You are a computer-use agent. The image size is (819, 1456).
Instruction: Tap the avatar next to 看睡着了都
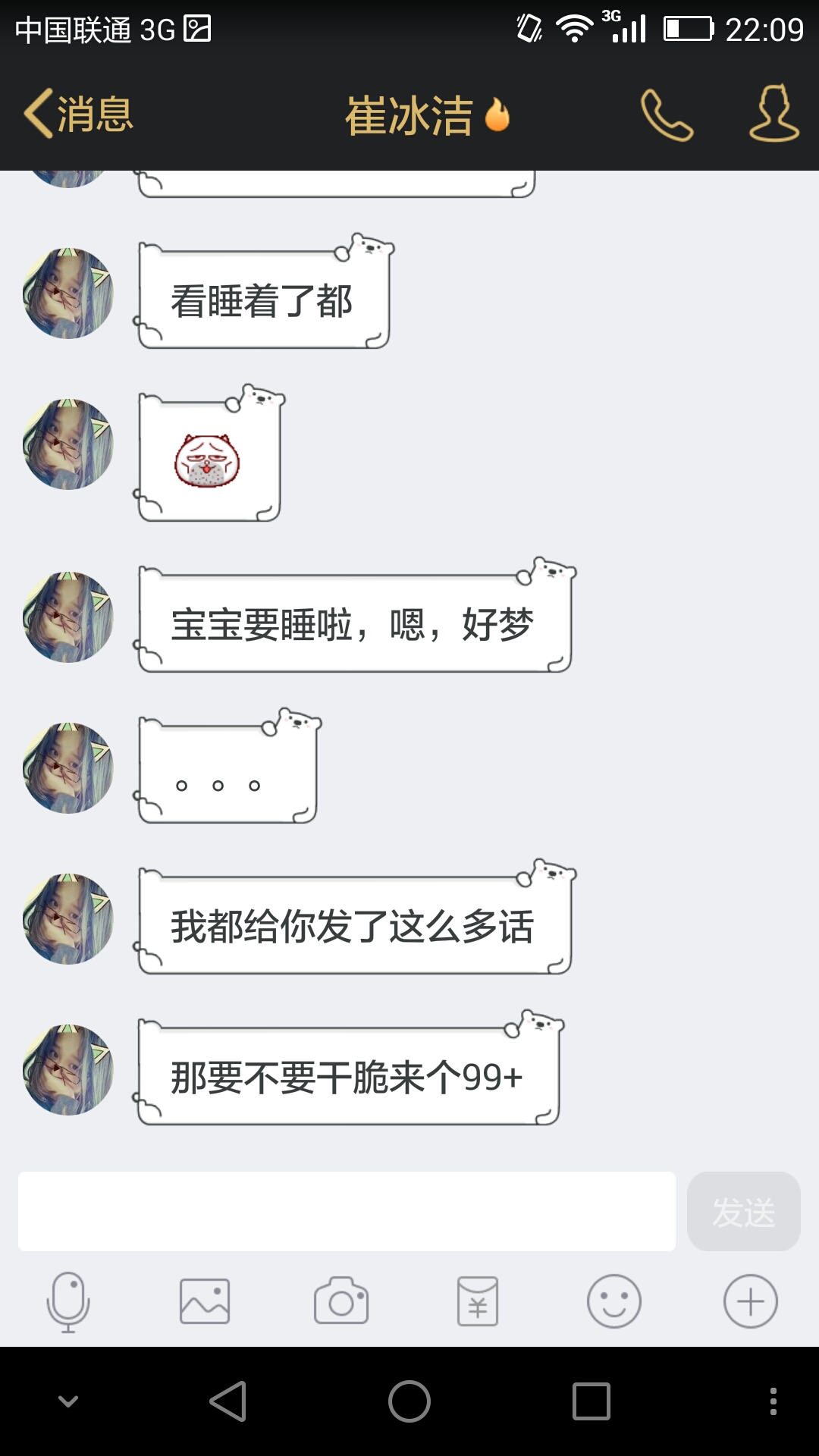(68, 293)
